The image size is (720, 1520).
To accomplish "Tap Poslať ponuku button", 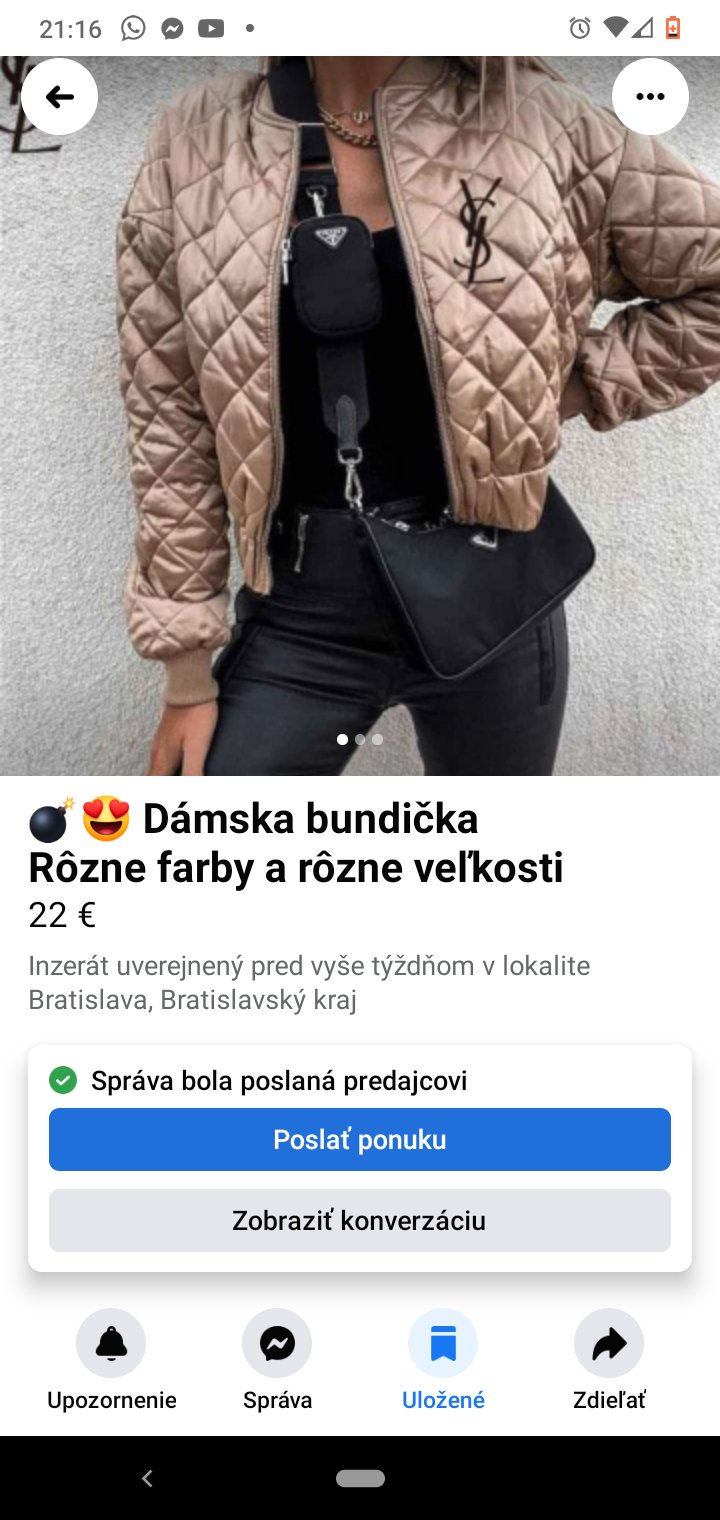I will (360, 1139).
